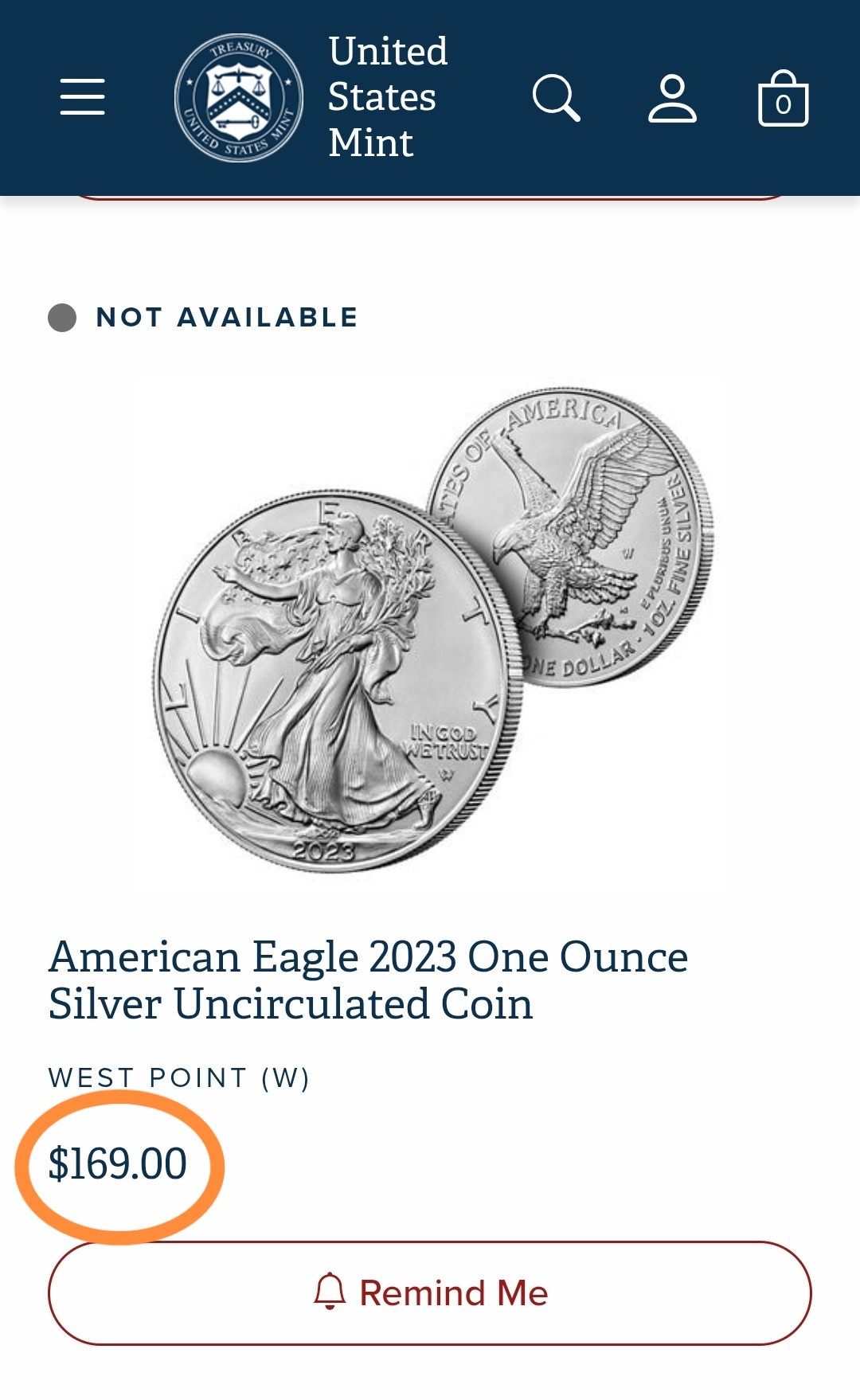Open the account profile icon
Image resolution: width=860 pixels, height=1400 pixels.
click(672, 99)
